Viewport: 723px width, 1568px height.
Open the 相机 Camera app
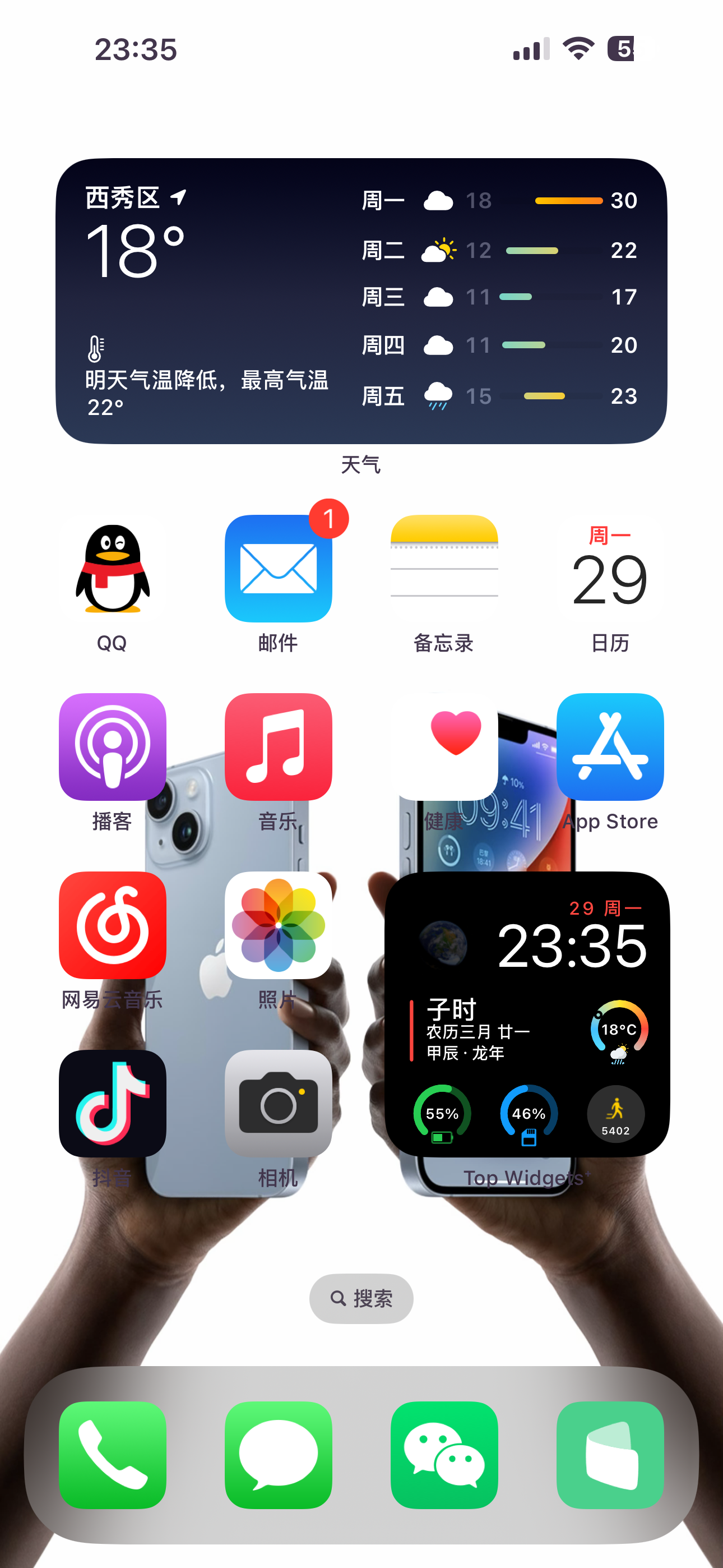(x=278, y=1103)
